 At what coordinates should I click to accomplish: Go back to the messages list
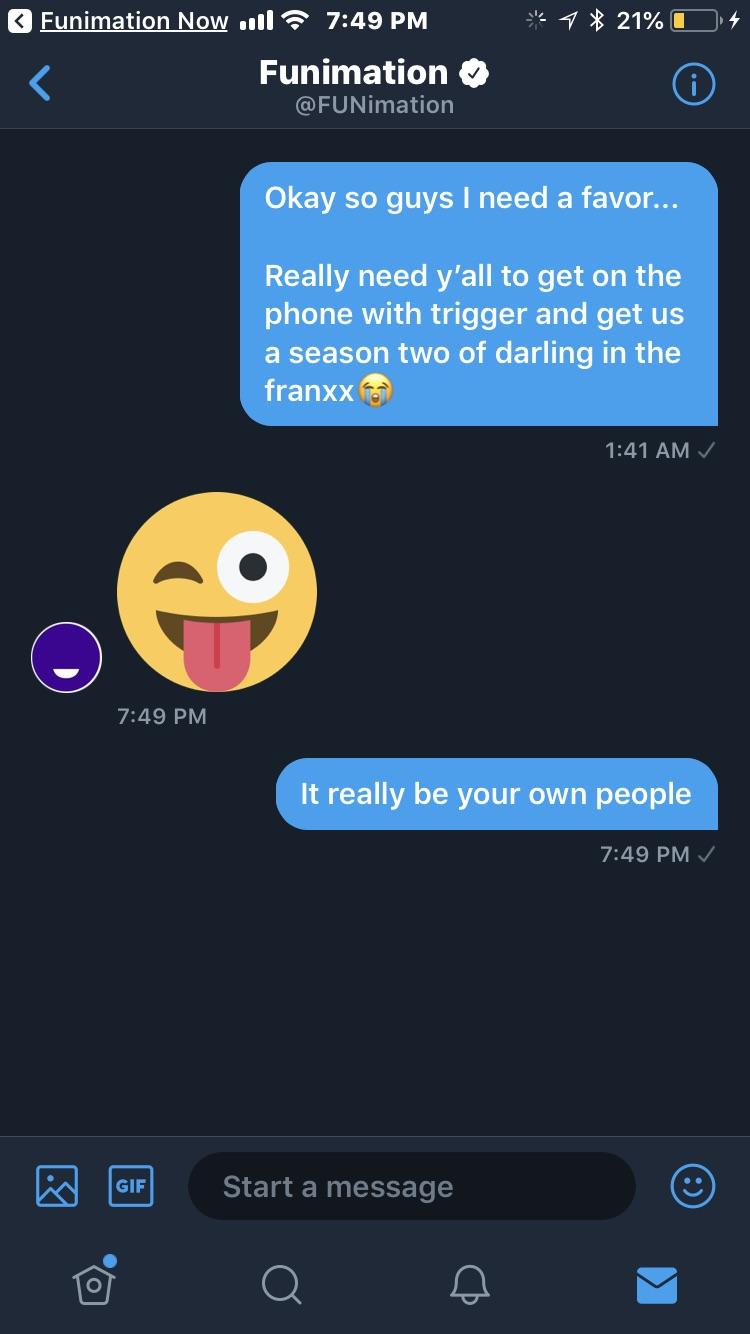click(40, 84)
